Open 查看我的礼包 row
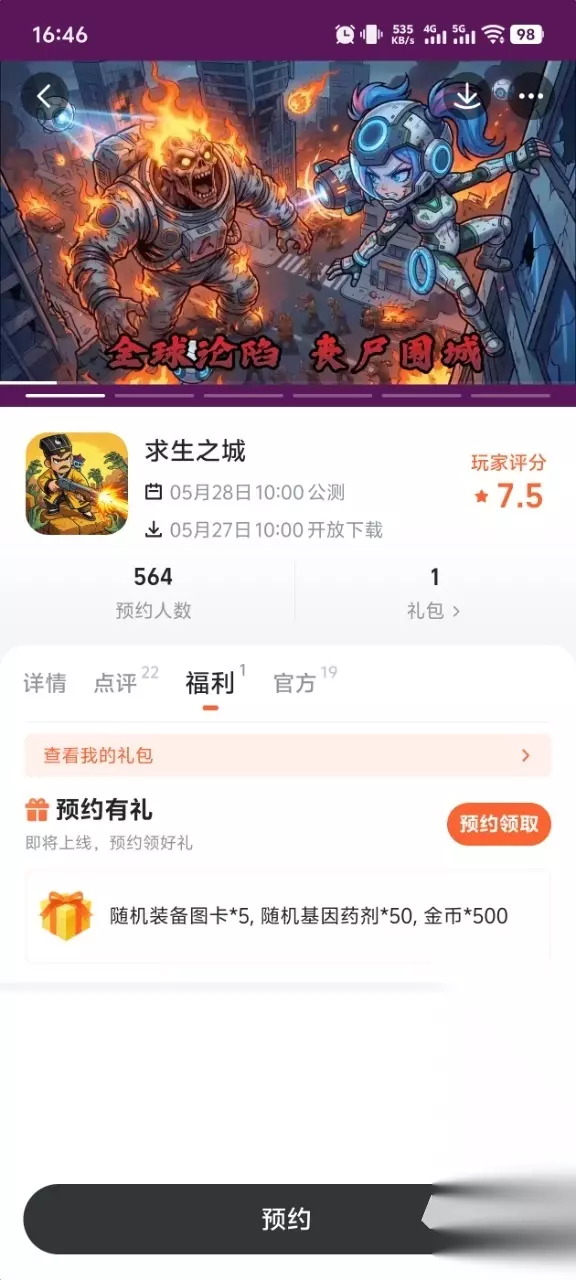Screen dimensions: 576x1280 coord(288,755)
